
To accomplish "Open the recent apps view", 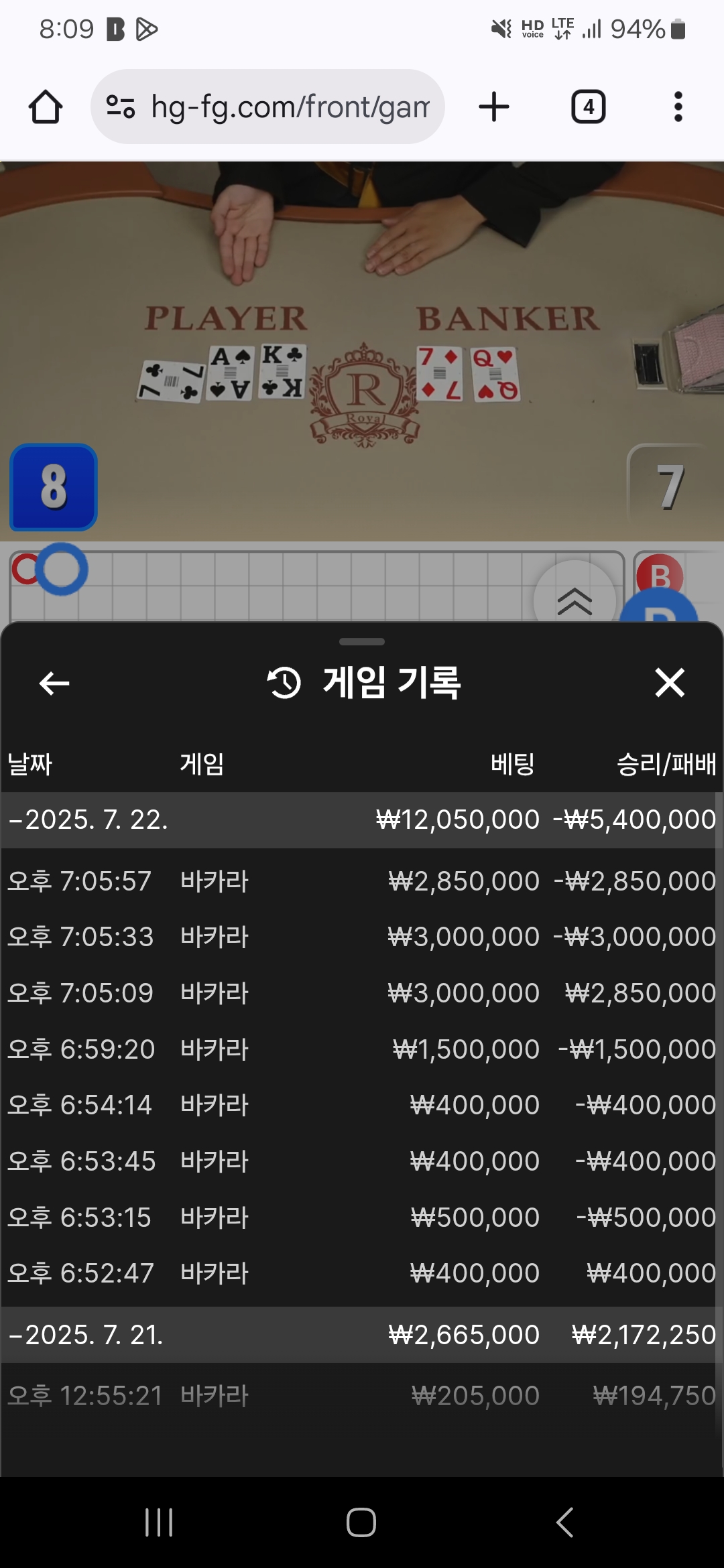I will coord(159,1522).
